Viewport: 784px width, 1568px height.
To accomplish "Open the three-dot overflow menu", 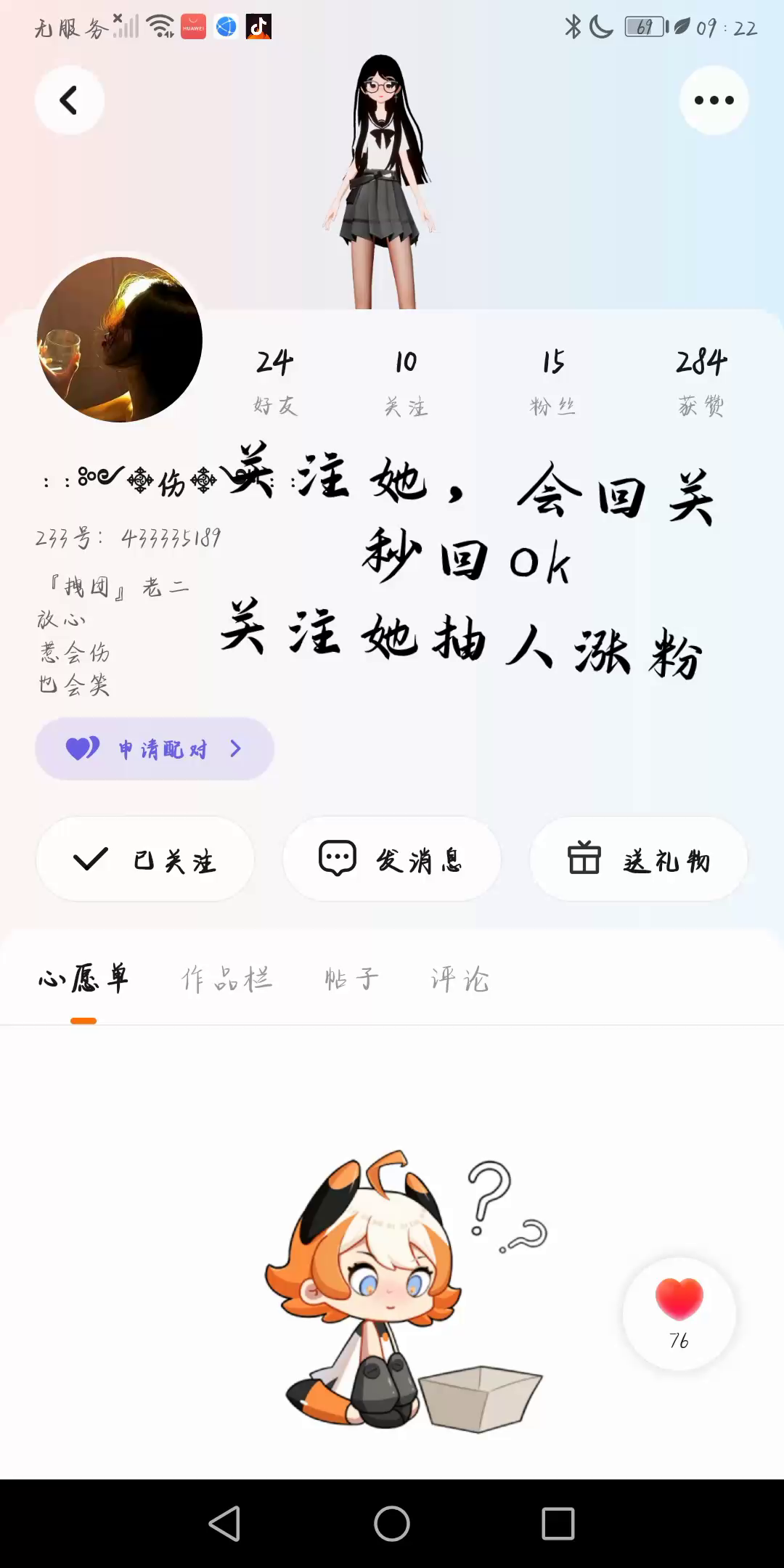I will (x=714, y=100).
